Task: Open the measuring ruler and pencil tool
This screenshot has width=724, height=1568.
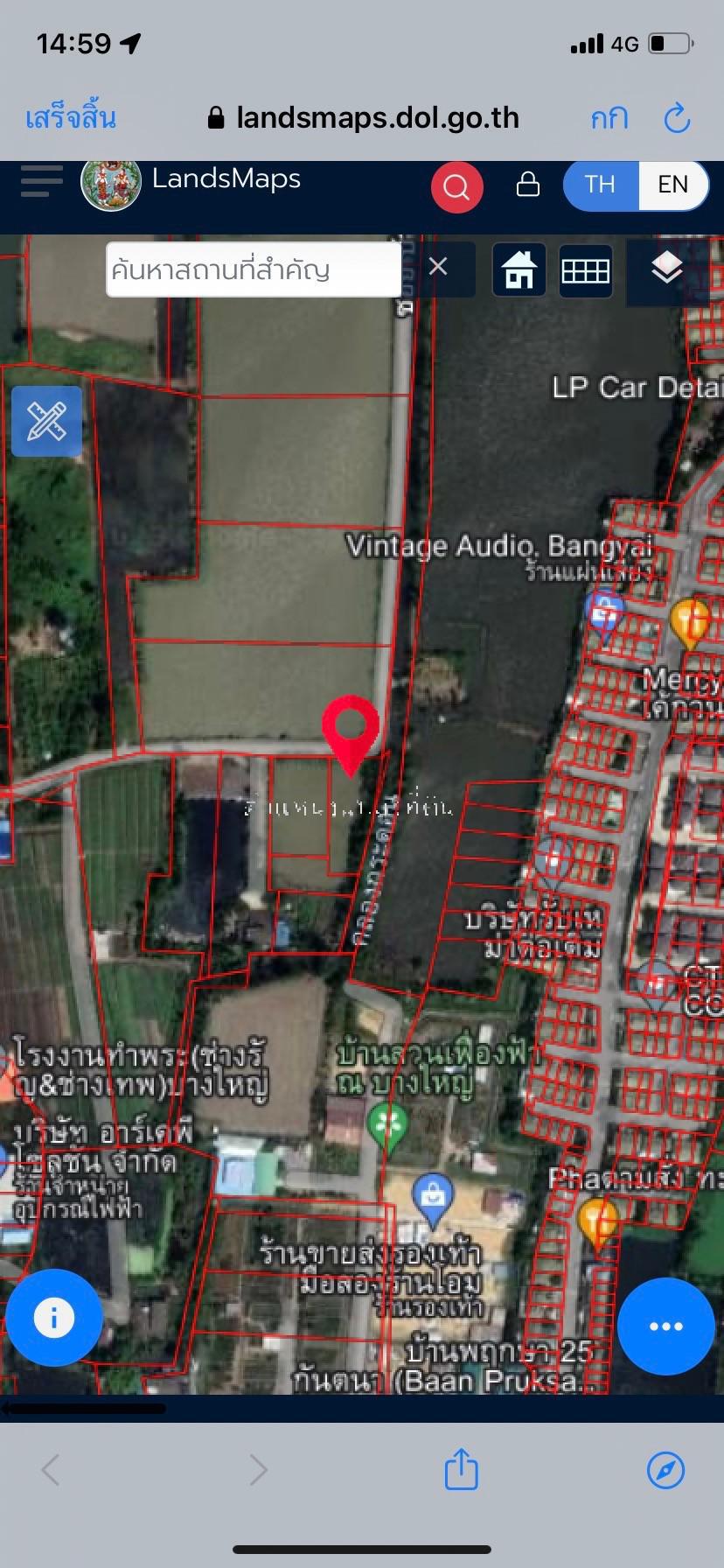Action: click(47, 422)
